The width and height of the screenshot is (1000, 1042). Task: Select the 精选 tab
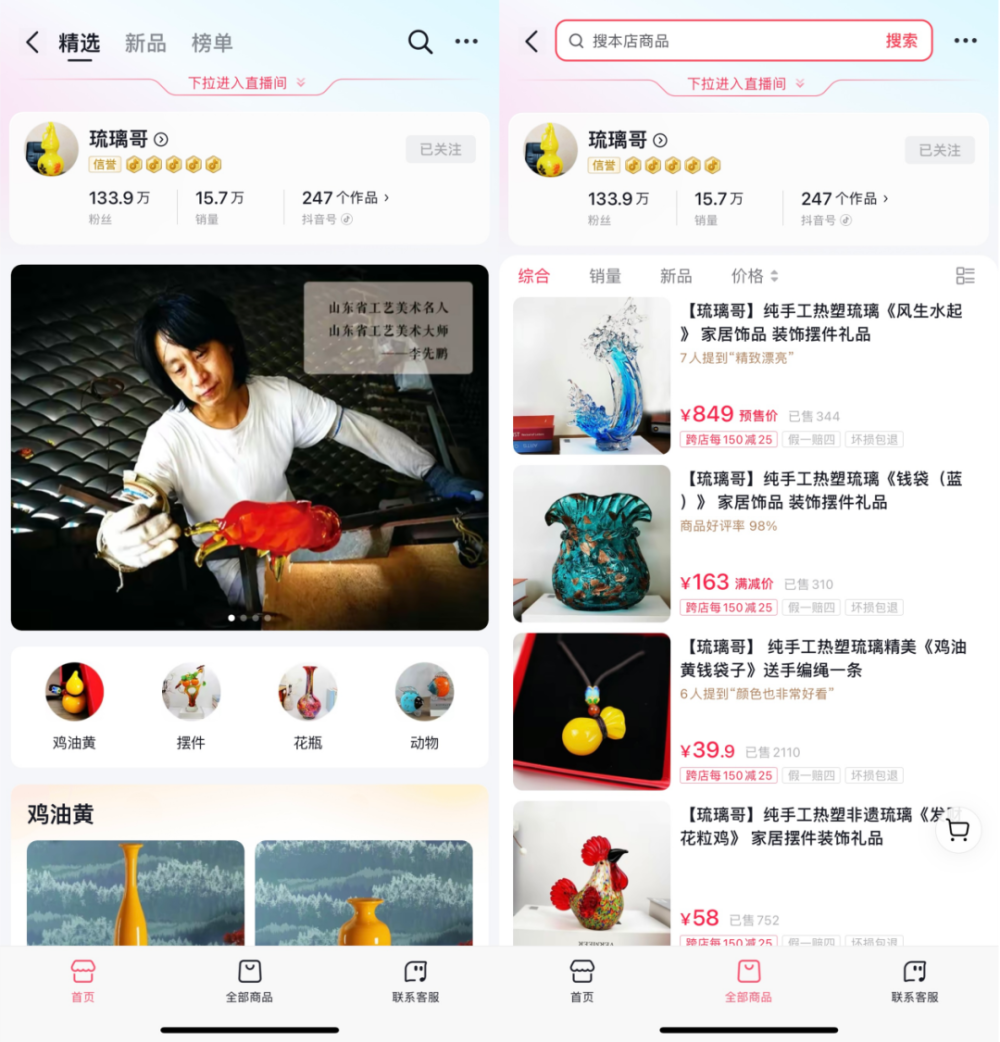(x=79, y=43)
